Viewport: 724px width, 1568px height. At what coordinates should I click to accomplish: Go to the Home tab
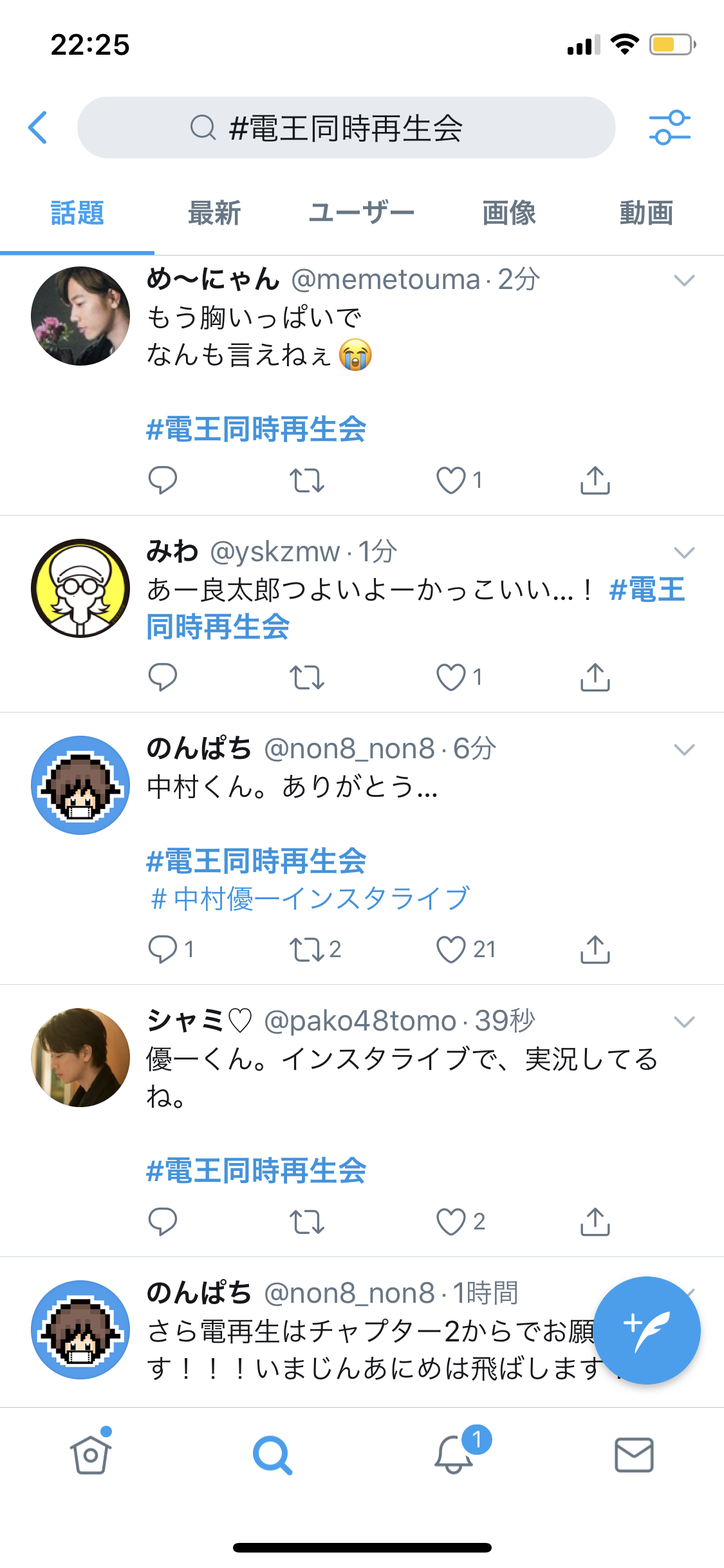pos(91,1455)
